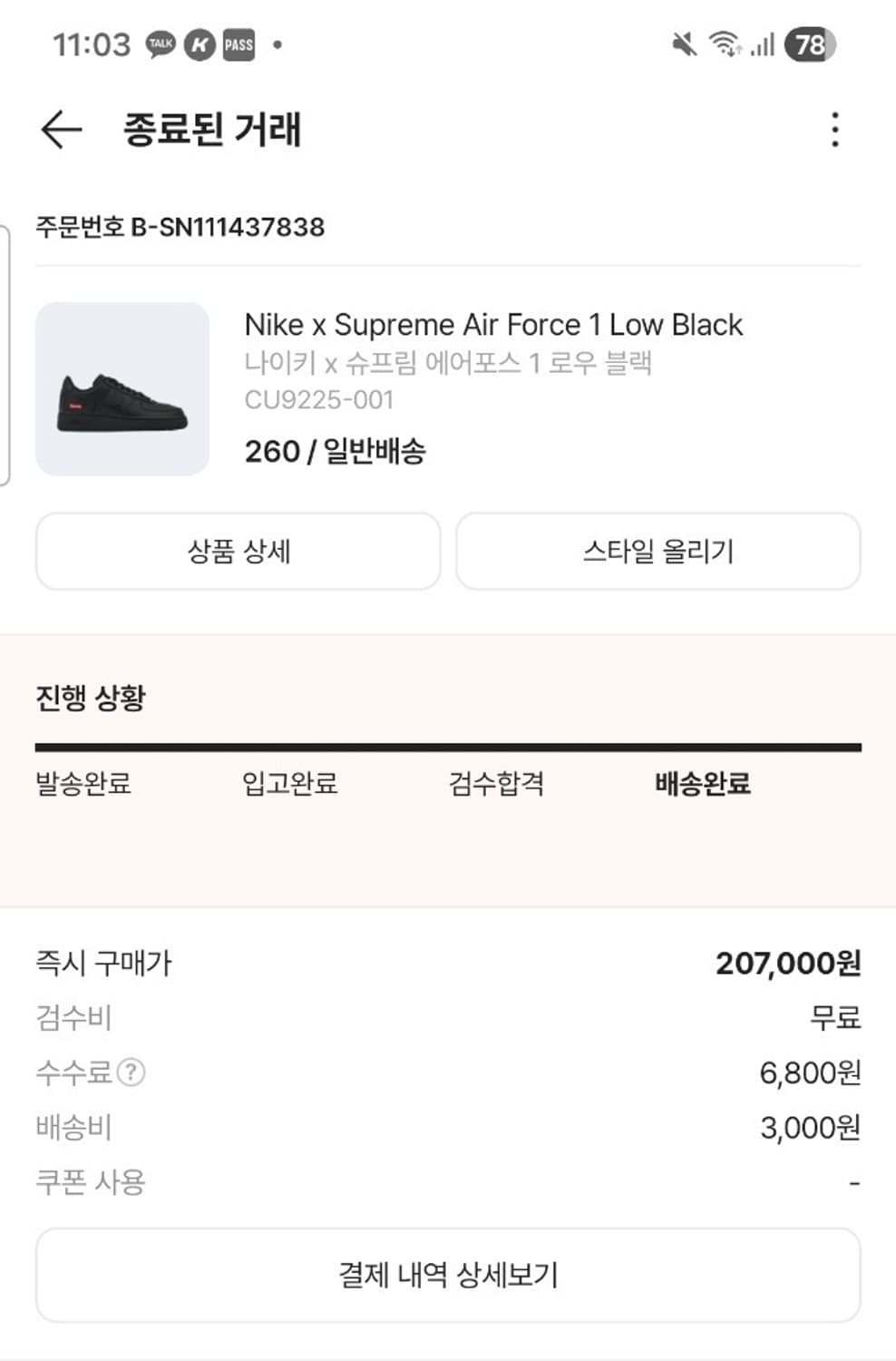Tap the back arrow to exit order details

pos(60,128)
